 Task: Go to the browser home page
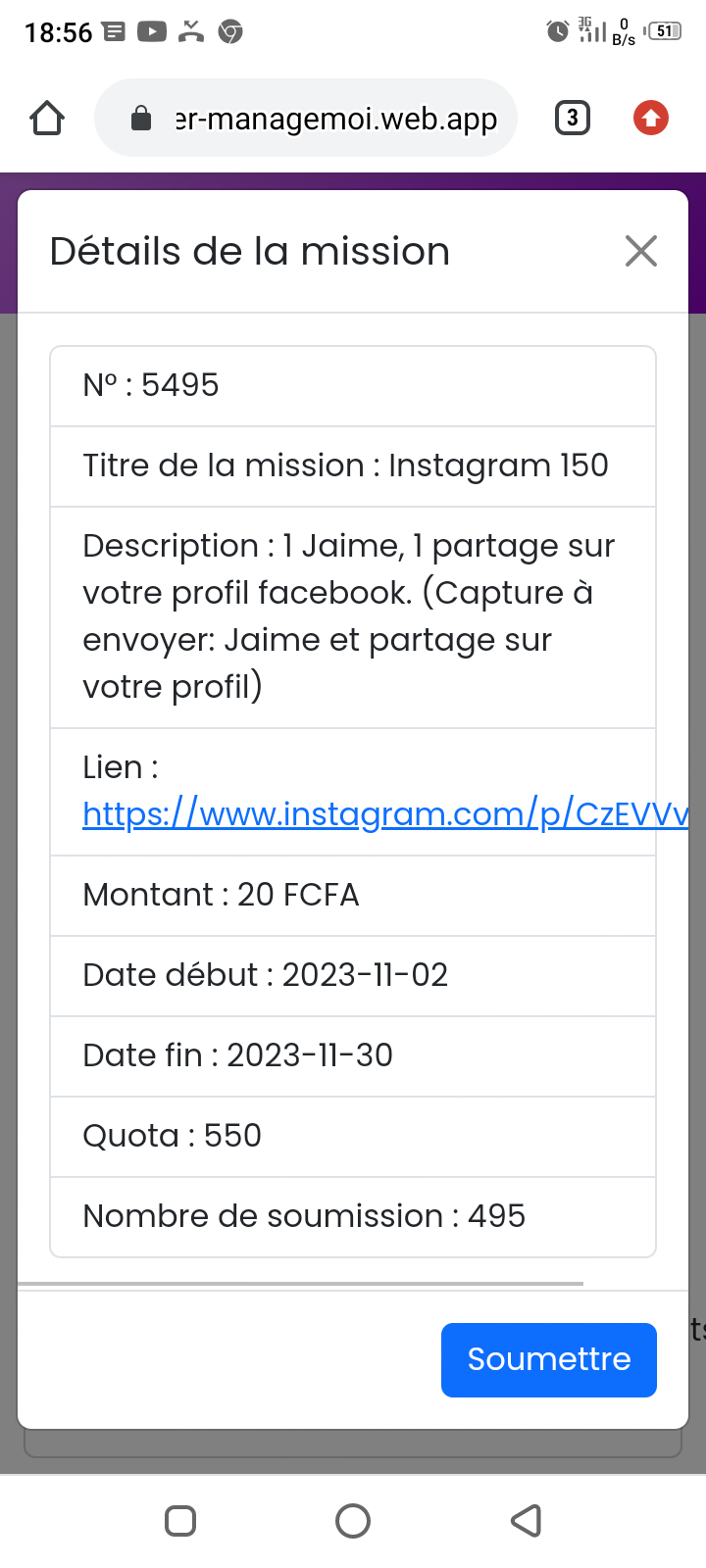pos(47,119)
